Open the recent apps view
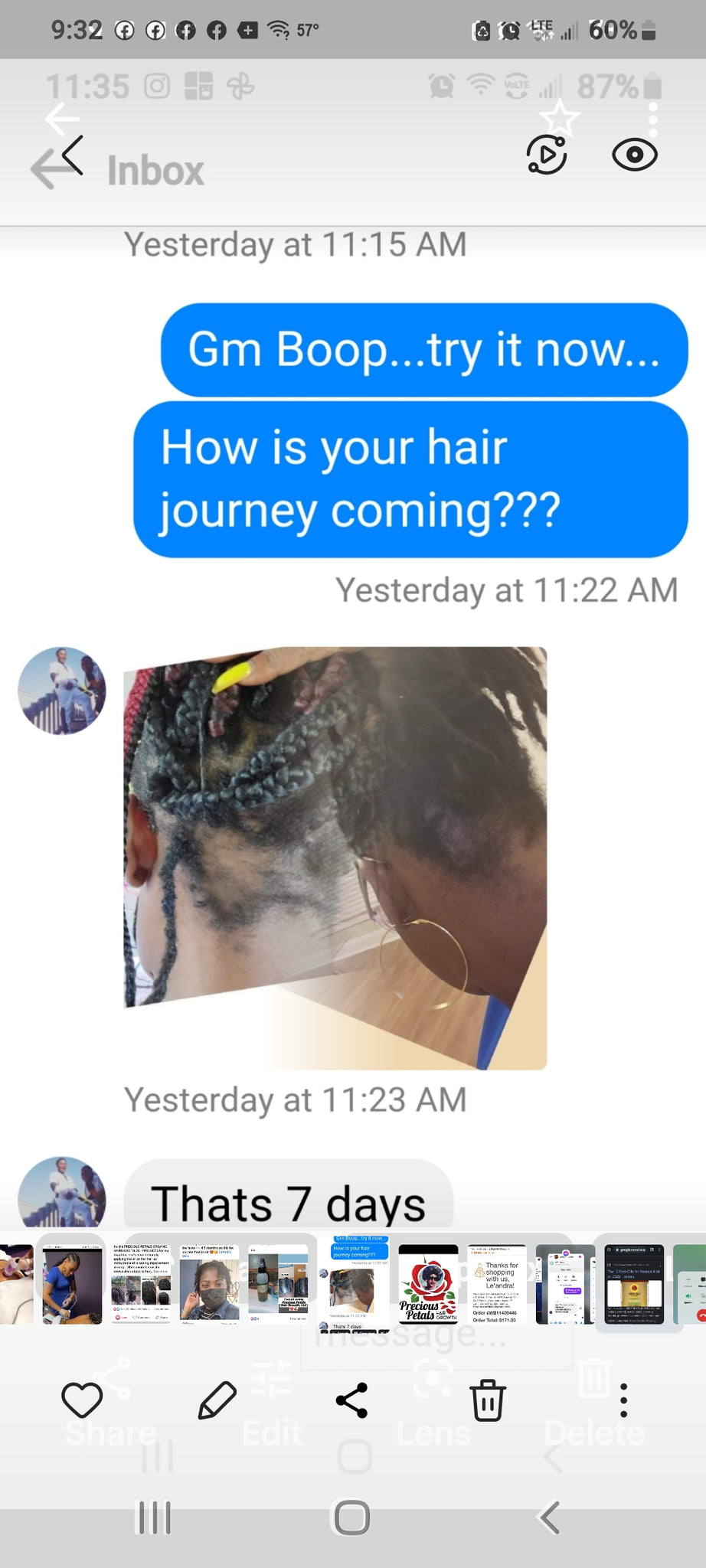This screenshot has width=706, height=1568. (x=153, y=1517)
